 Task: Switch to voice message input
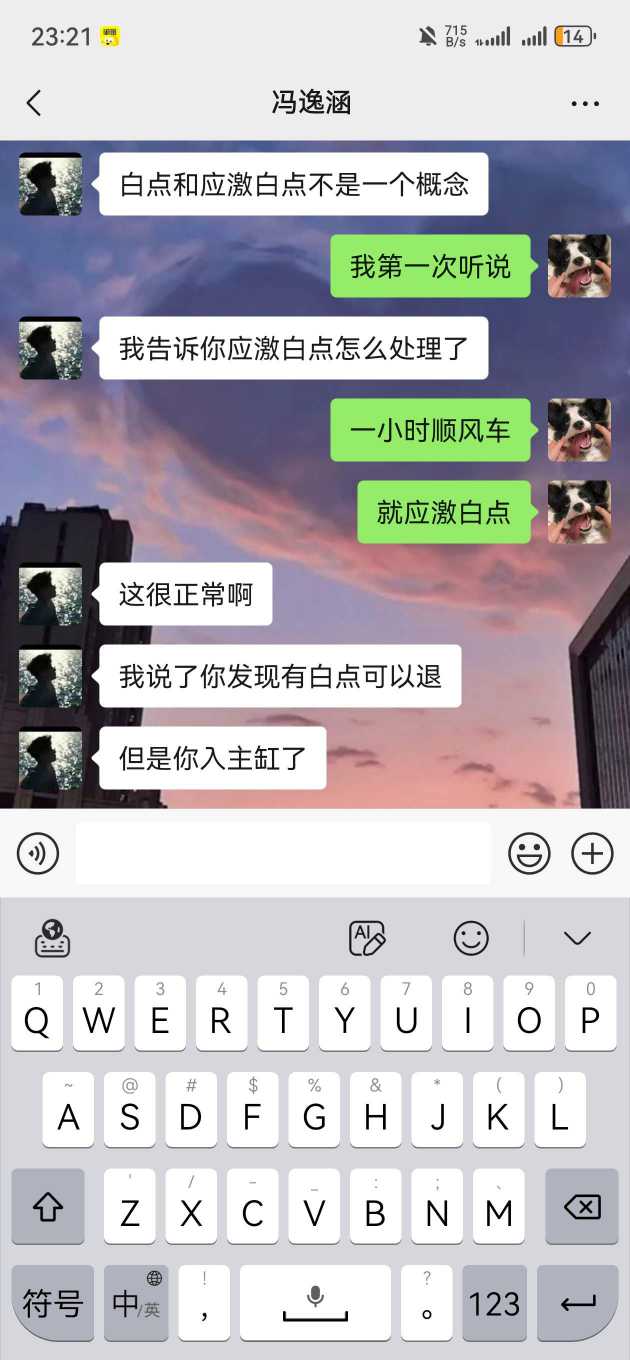(38, 854)
